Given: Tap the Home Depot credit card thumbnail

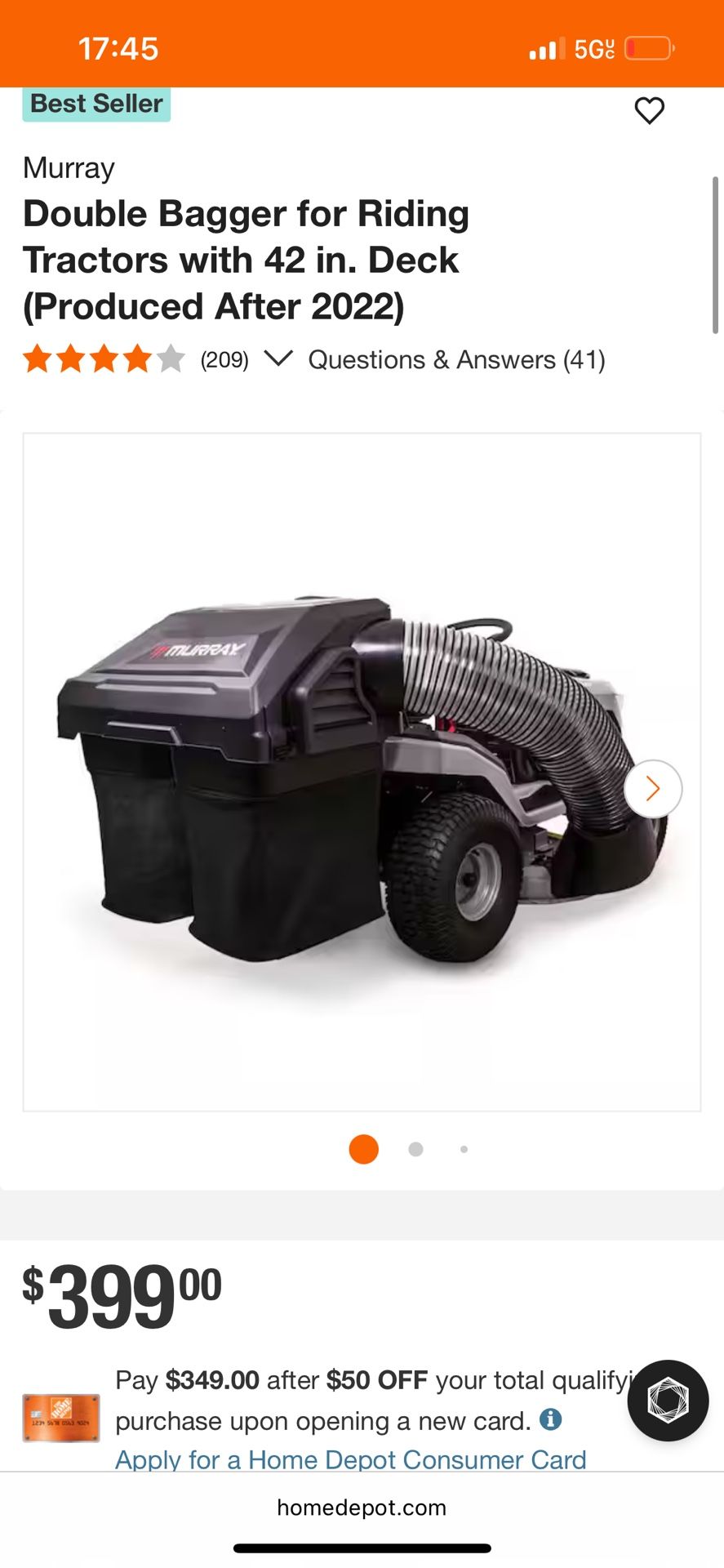Looking at the screenshot, I should click(60, 1419).
